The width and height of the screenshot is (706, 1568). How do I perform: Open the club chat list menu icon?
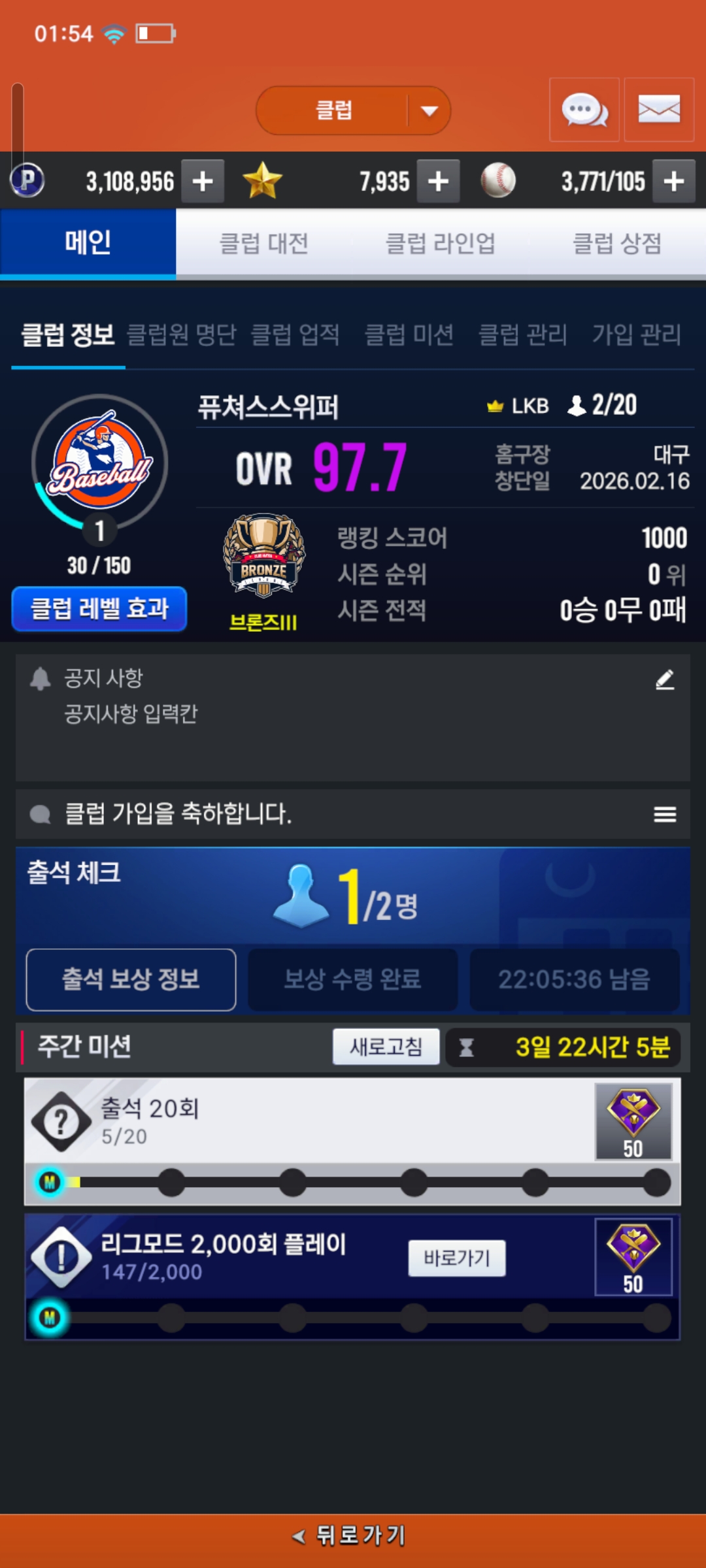(x=665, y=814)
